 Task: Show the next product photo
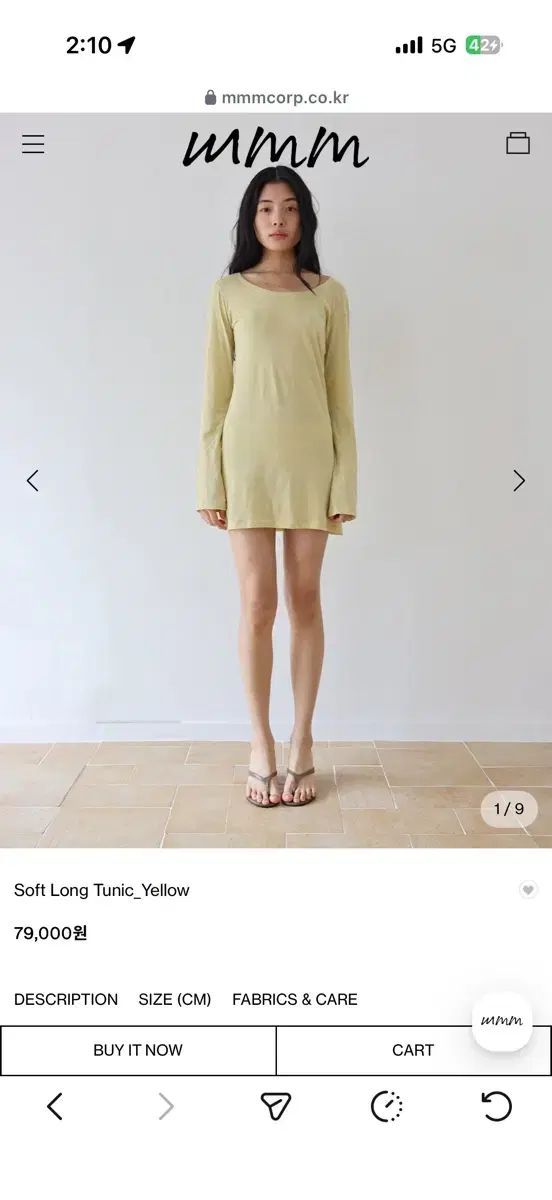coord(518,481)
